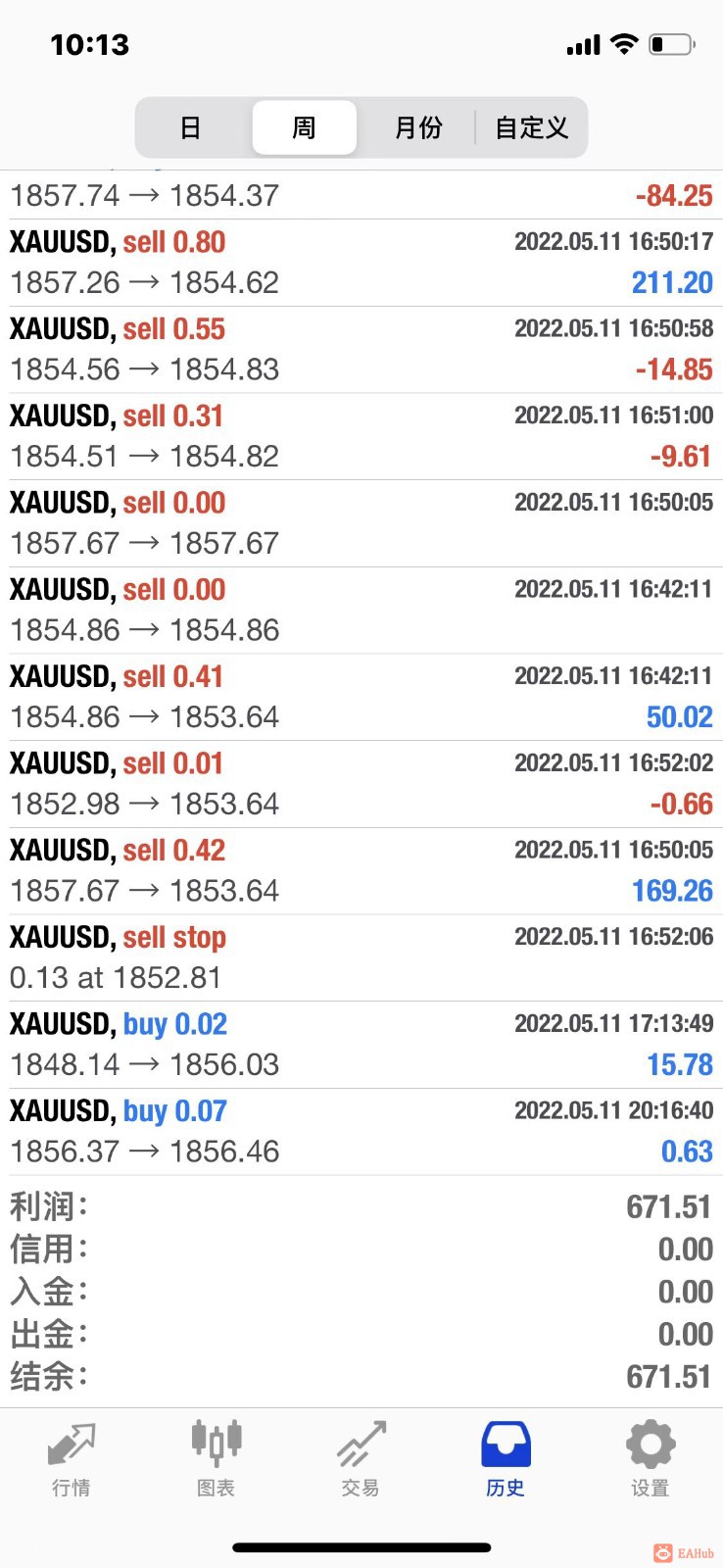View the XAUUSD sell 0.42 trade details

361,870
